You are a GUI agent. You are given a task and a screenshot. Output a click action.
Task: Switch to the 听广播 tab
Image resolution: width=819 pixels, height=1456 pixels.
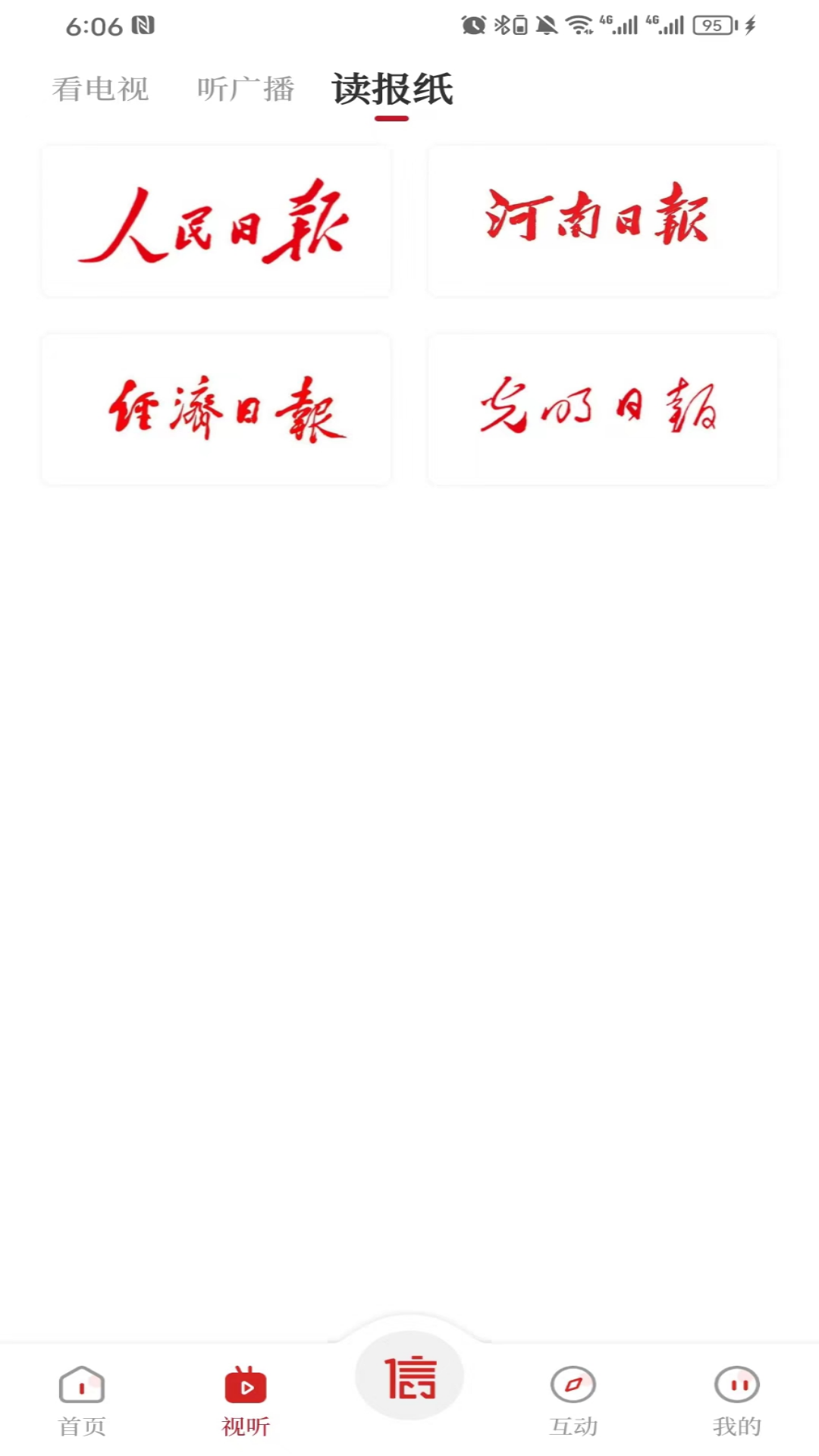click(245, 89)
